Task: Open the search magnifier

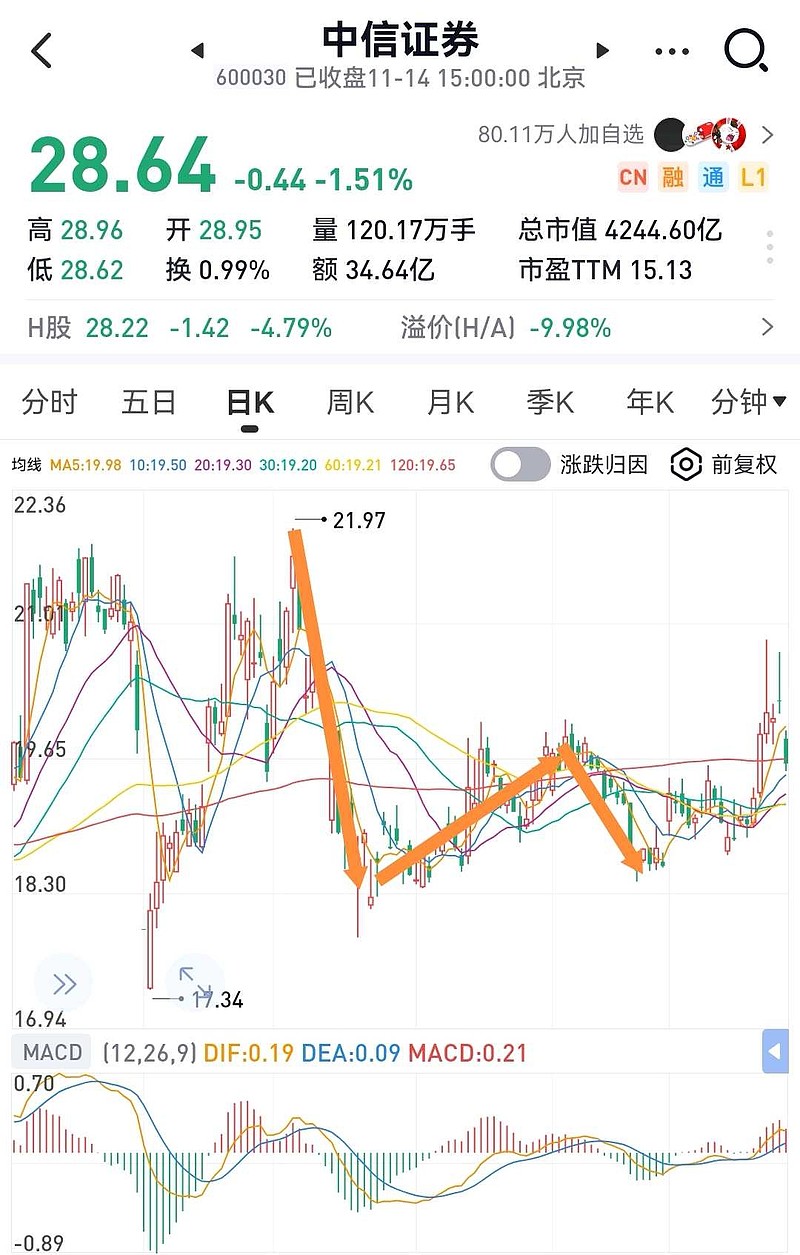Action: click(x=746, y=50)
